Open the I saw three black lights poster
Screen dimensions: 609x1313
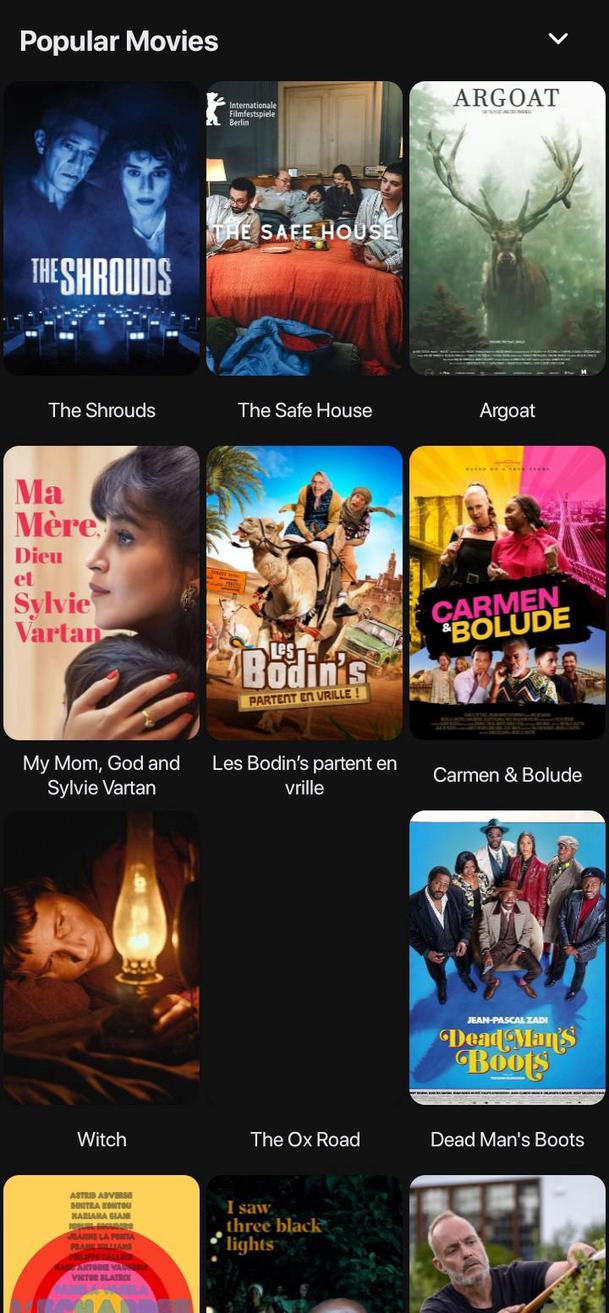click(304, 1245)
